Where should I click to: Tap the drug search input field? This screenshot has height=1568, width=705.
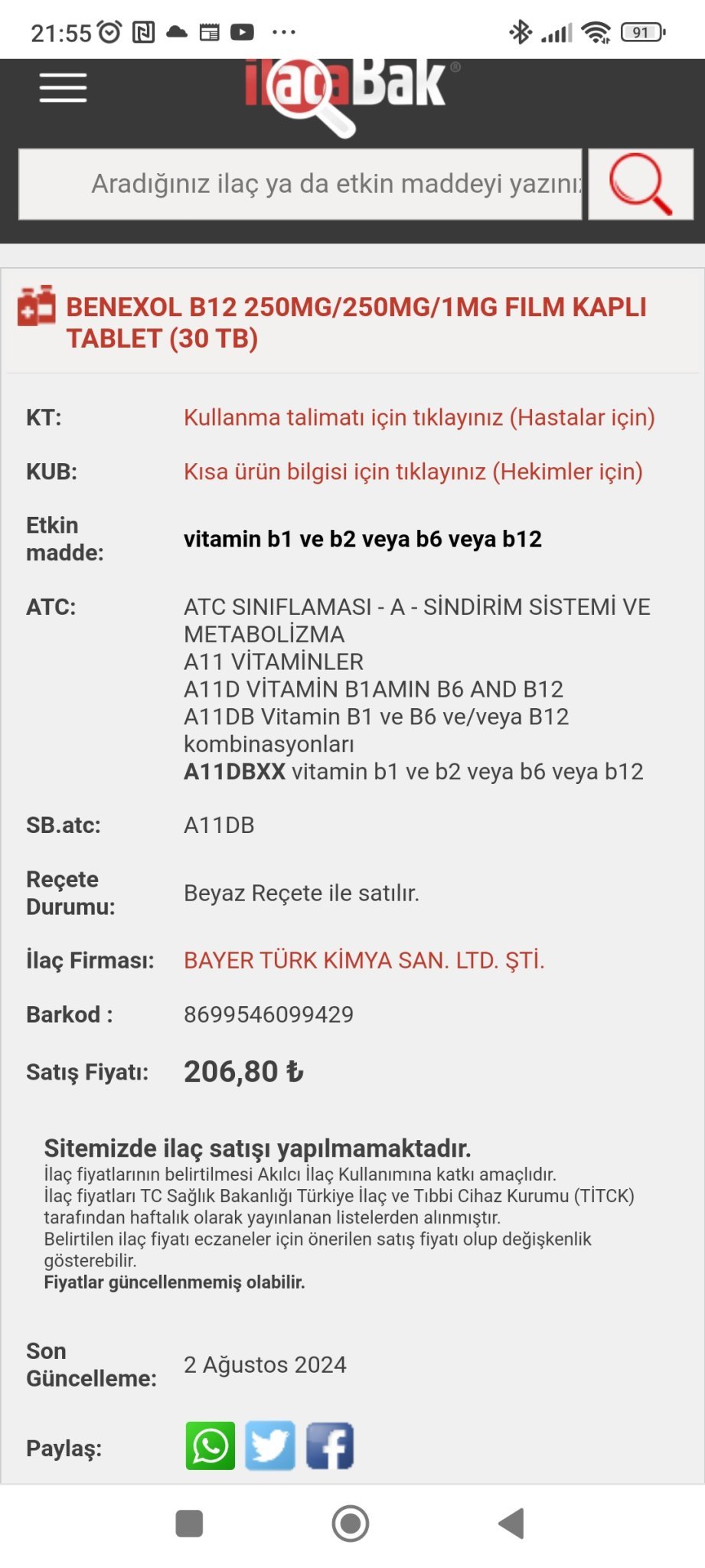pos(300,184)
